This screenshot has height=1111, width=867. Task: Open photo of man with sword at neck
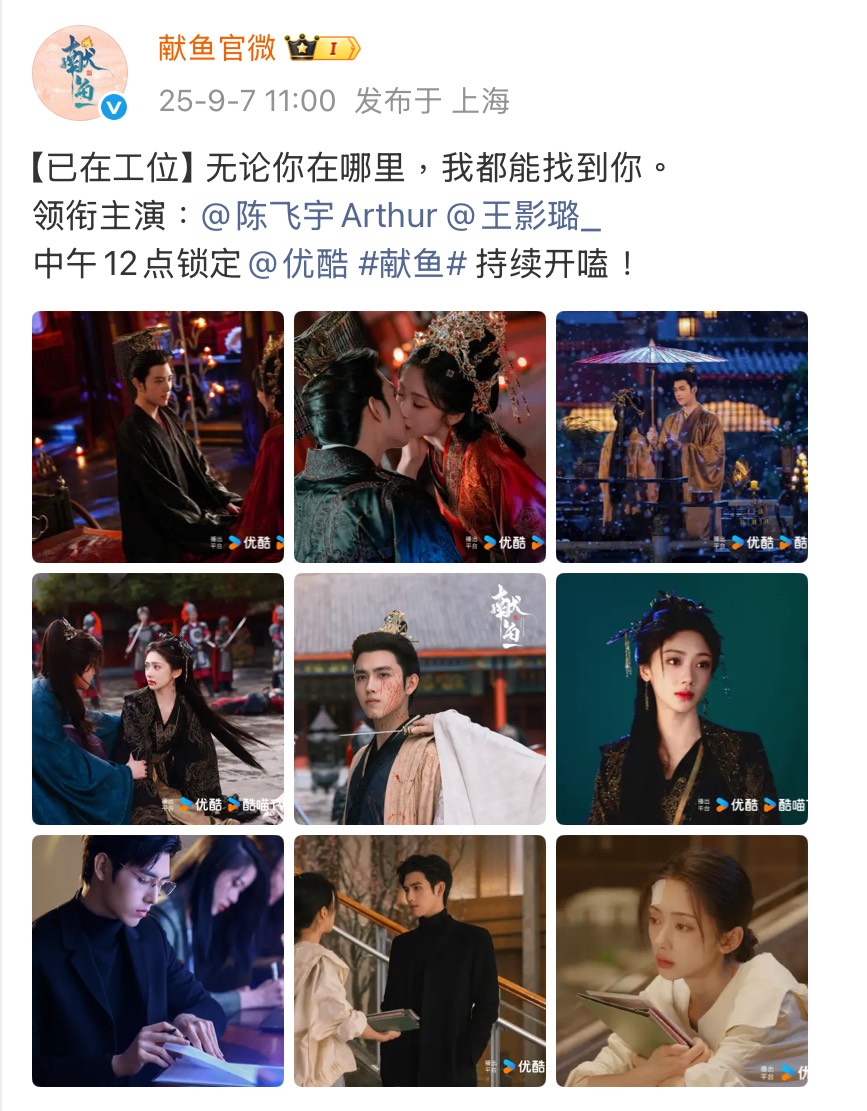coord(420,699)
